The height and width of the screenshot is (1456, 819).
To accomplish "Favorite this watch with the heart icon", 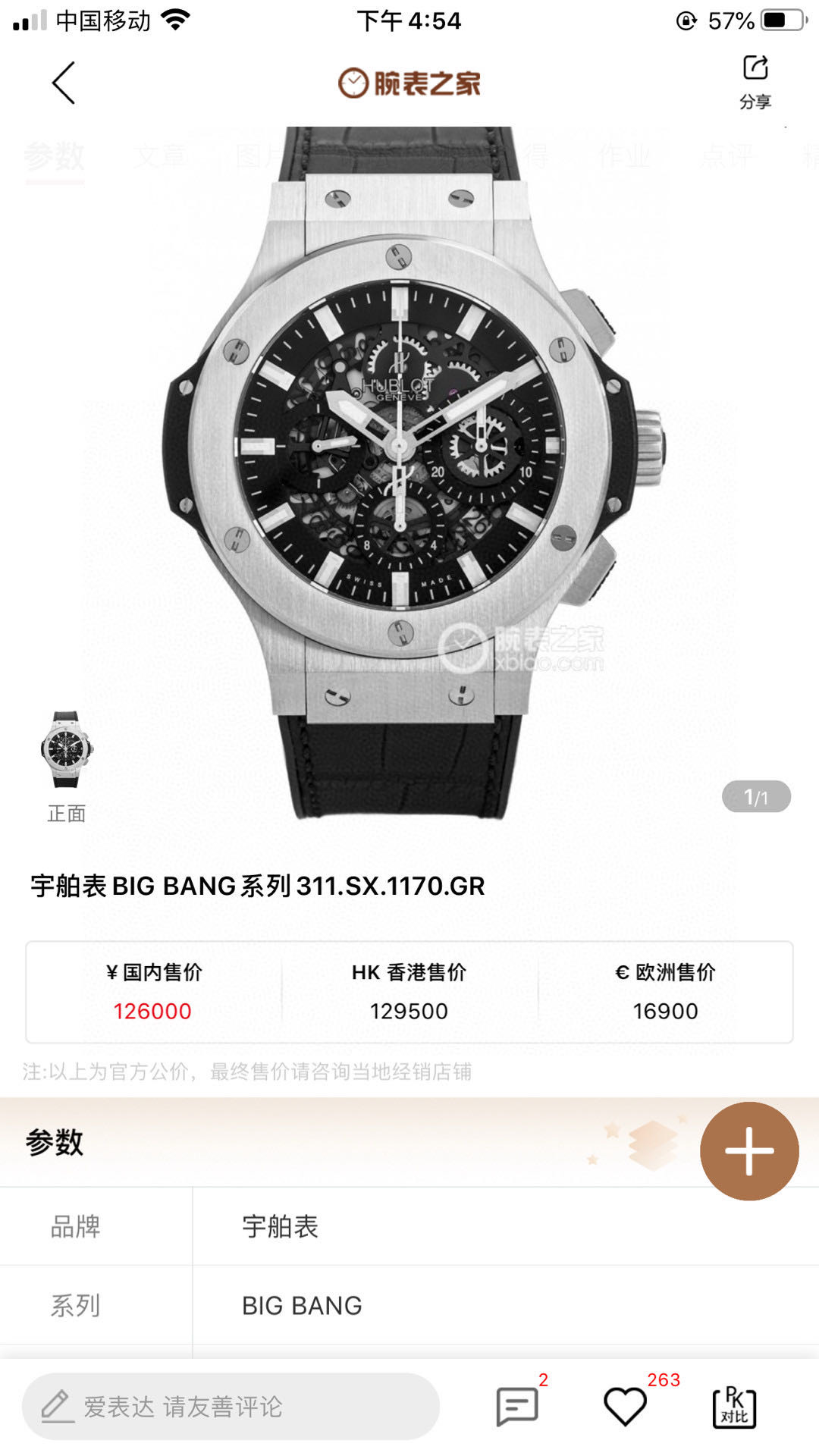I will click(625, 1407).
